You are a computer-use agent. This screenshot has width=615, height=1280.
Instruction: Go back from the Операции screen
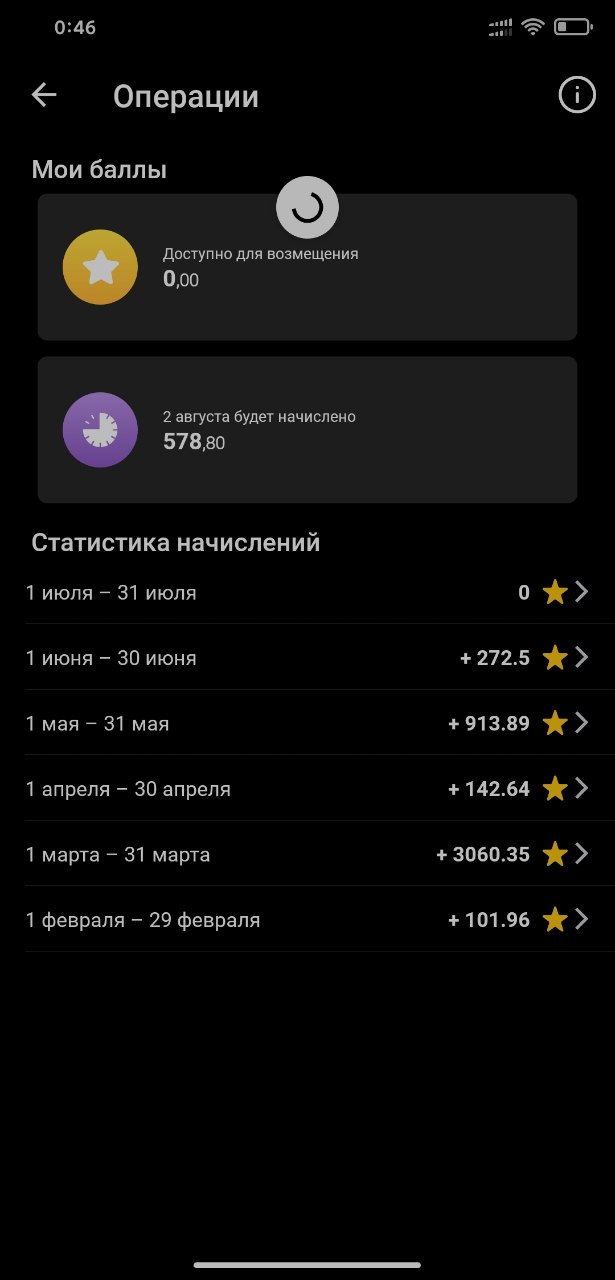tap(44, 95)
